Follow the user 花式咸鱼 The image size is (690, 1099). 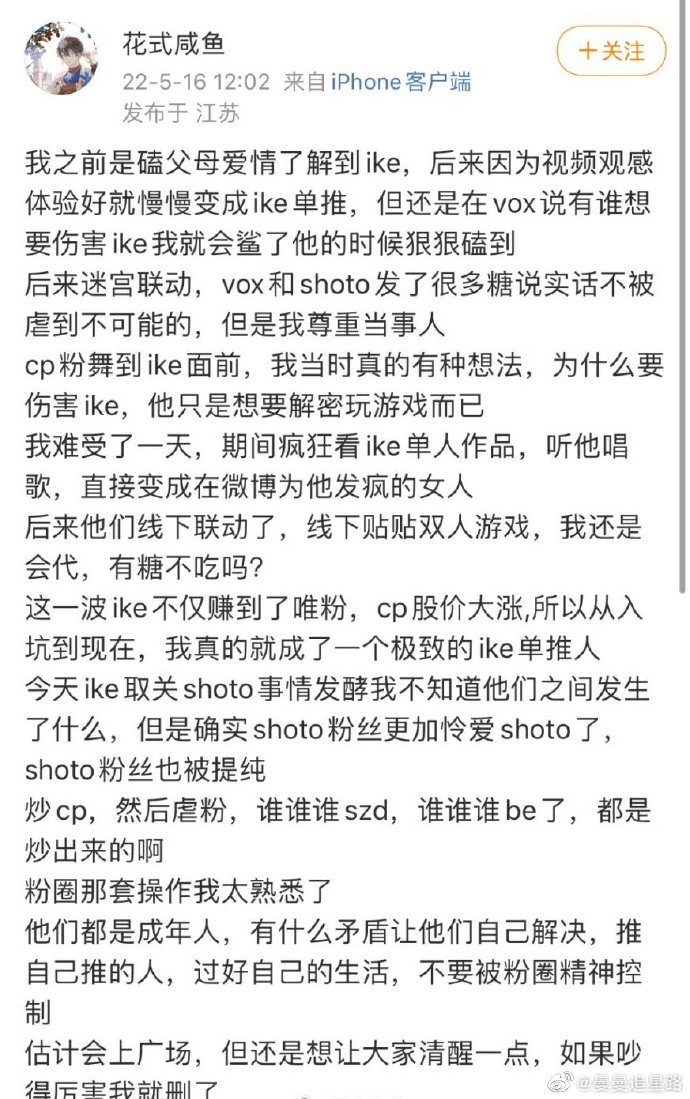[x=611, y=52]
